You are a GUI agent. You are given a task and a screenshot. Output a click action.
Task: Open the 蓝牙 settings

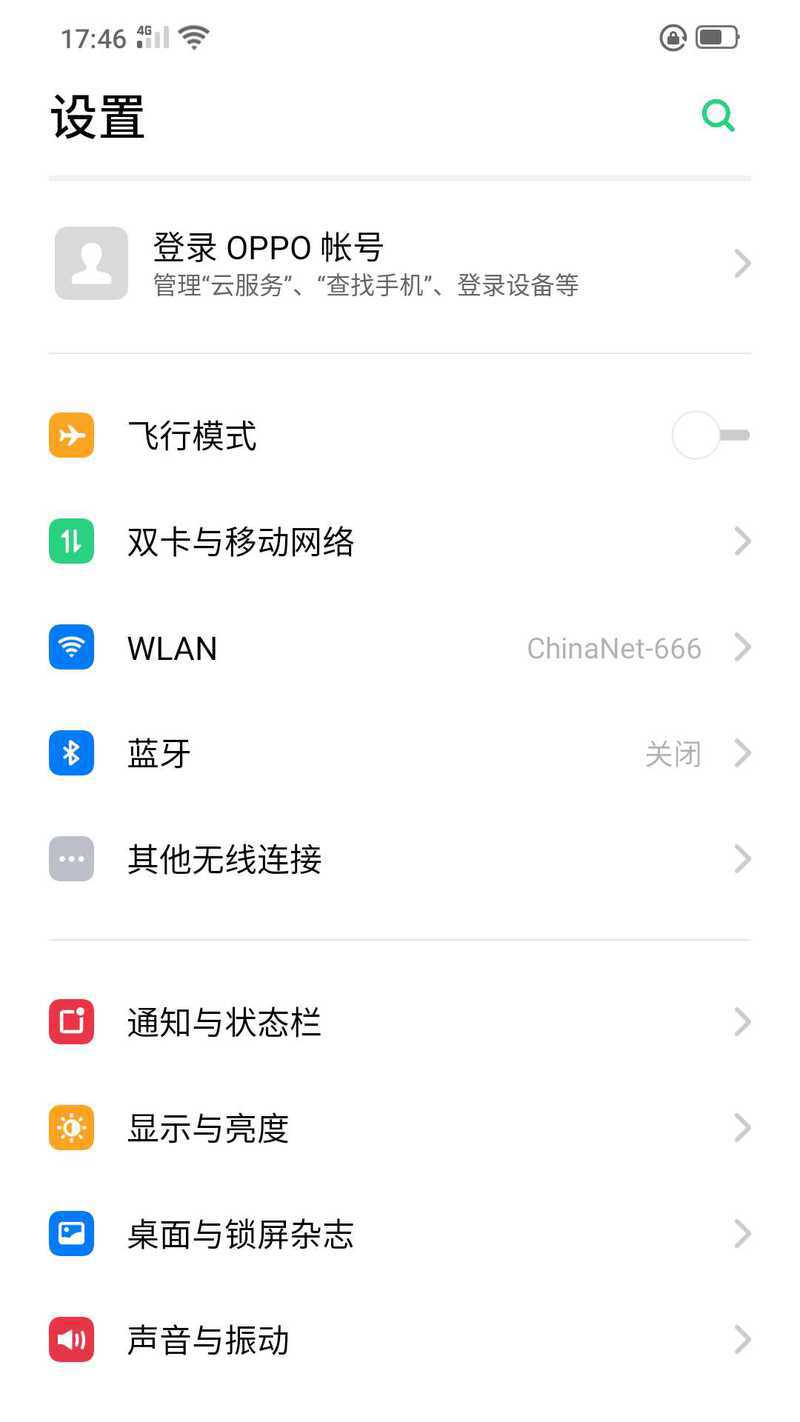pos(400,754)
